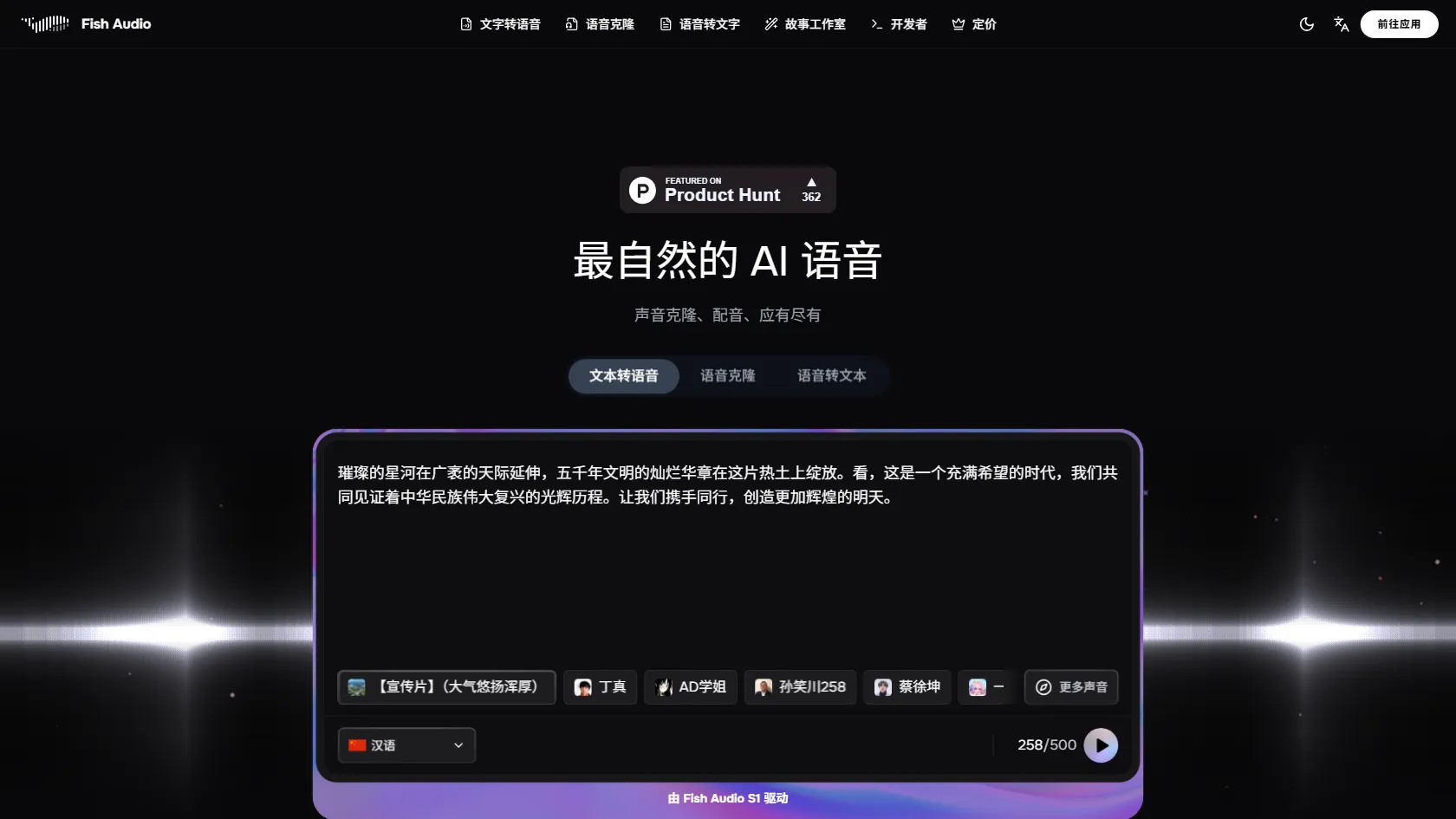Pick the 孙笑川258 voice

(800, 686)
